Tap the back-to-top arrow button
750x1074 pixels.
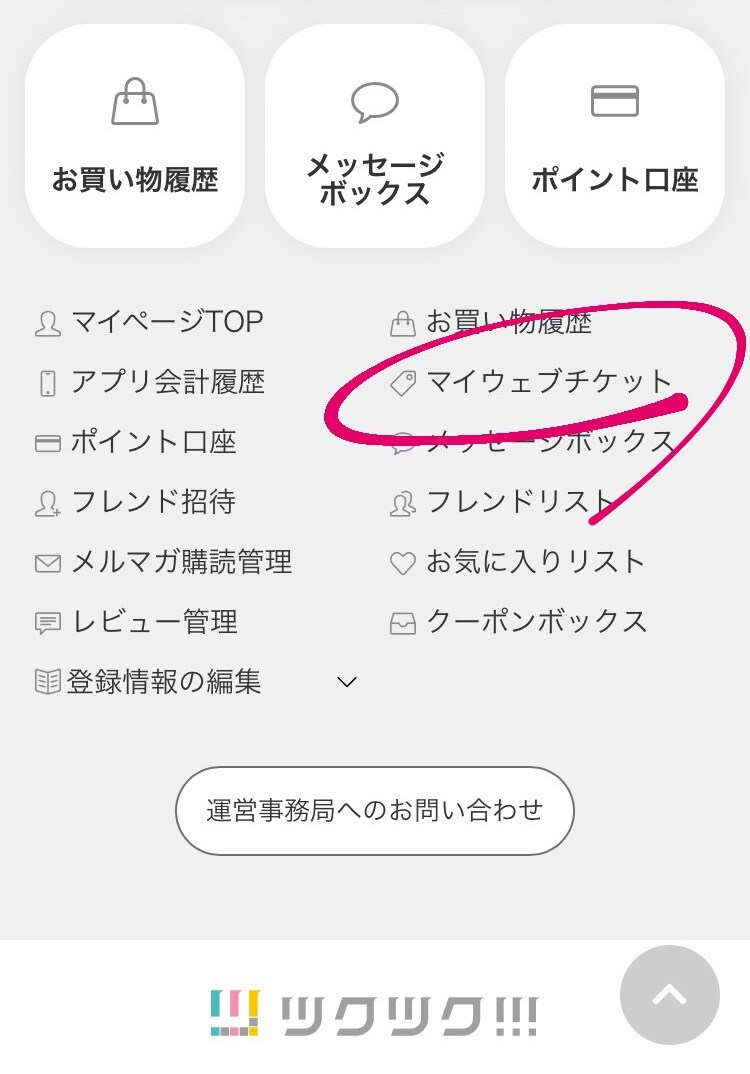tap(669, 995)
